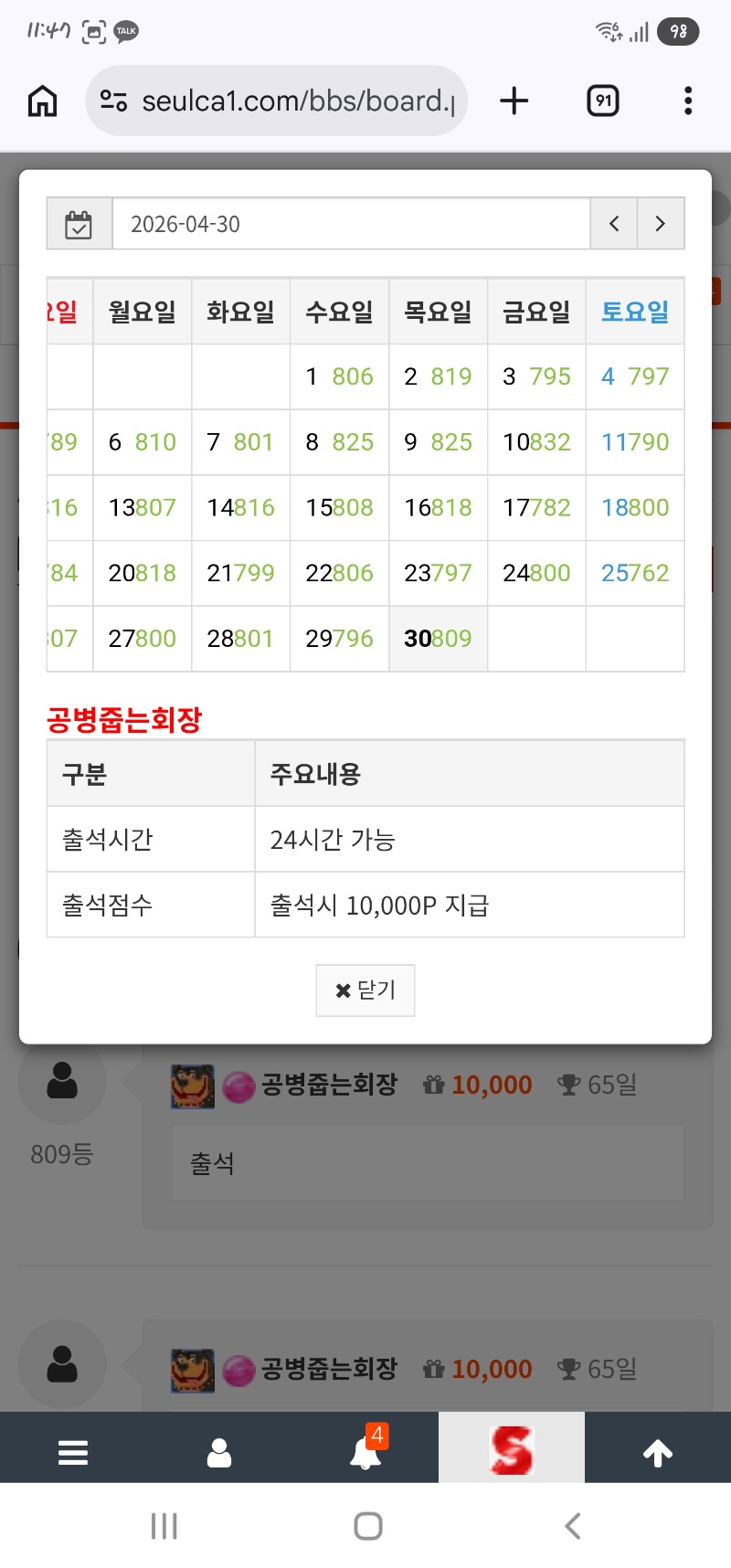
Task: Tap the system back button
Action: 573,1526
